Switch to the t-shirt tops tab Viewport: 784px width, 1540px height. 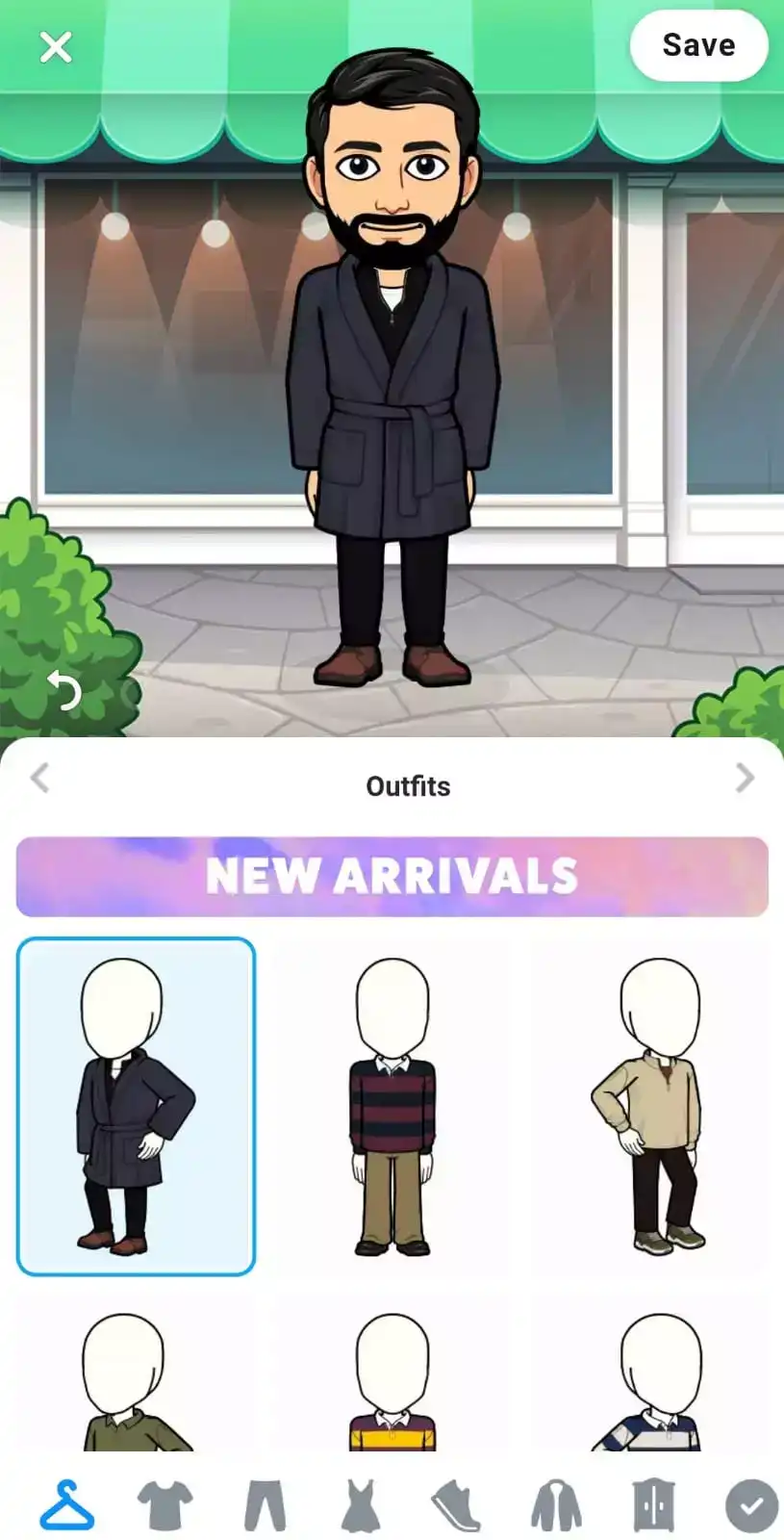click(x=165, y=1505)
